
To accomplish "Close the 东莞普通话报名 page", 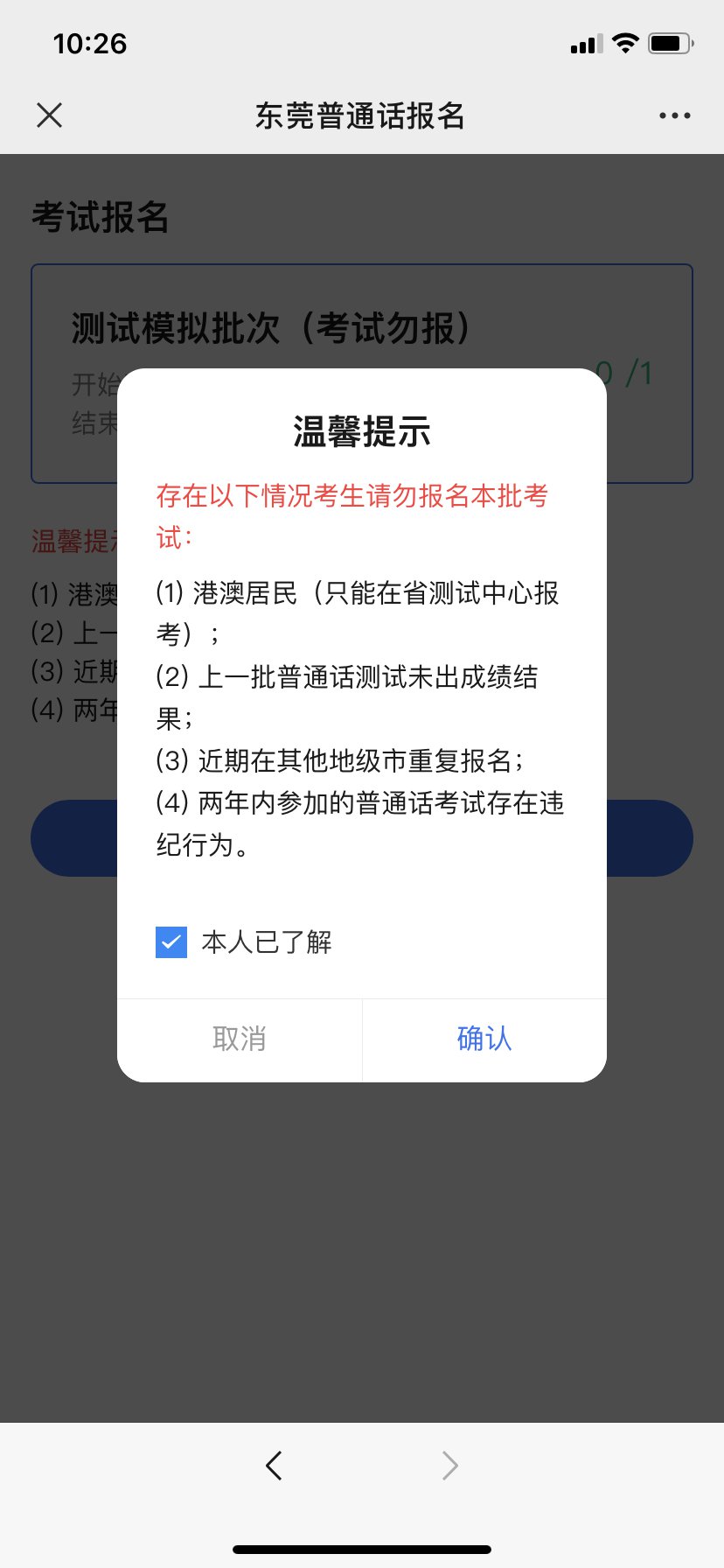I will 50,115.
